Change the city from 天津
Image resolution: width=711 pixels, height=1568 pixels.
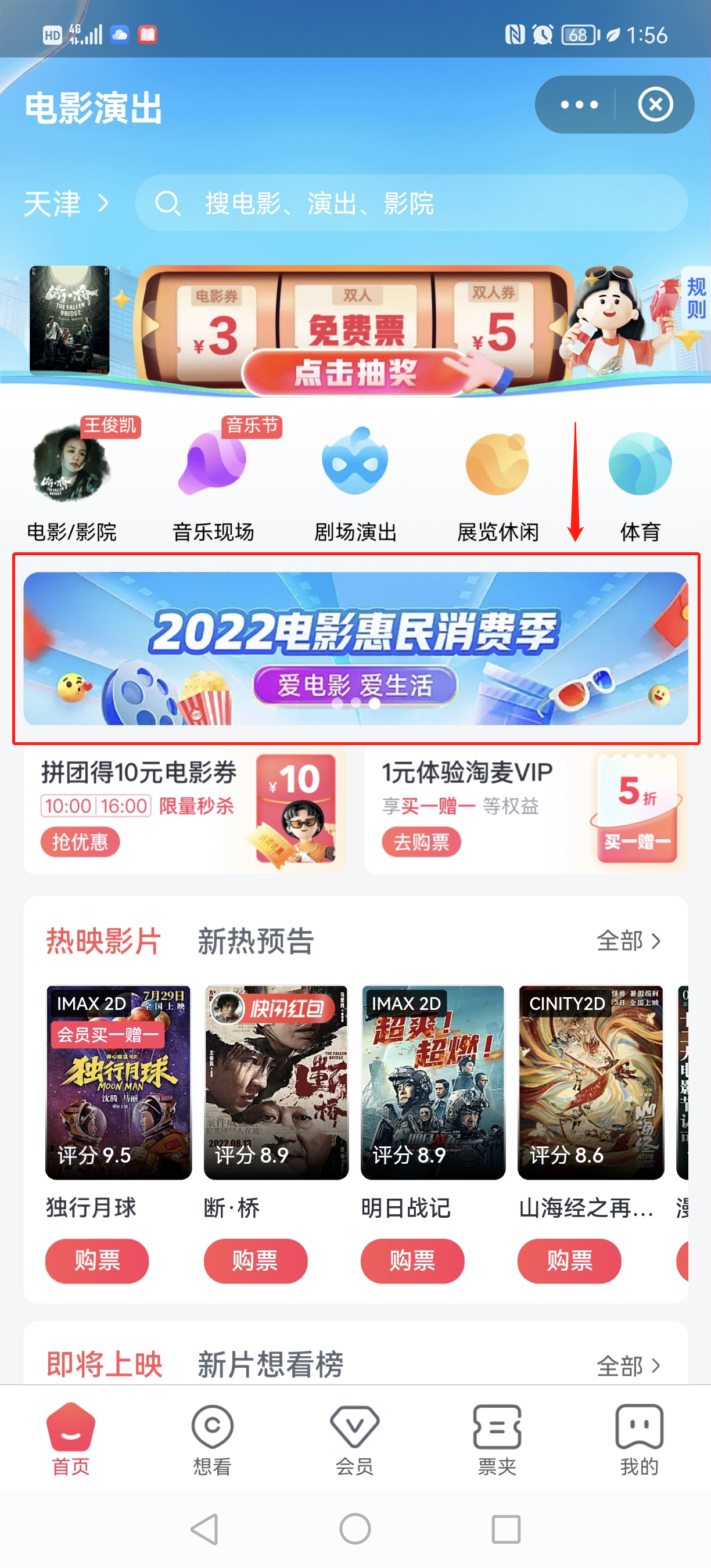click(x=66, y=203)
